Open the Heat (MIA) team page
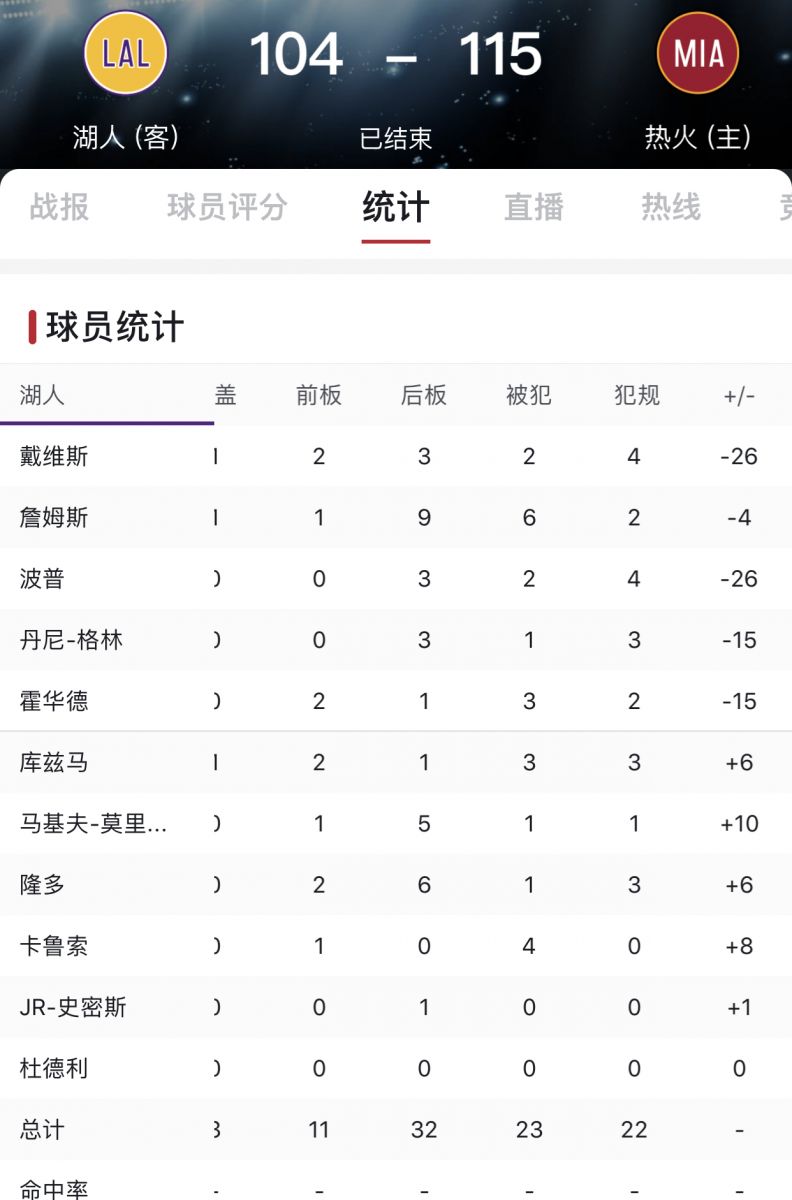 pos(698,54)
